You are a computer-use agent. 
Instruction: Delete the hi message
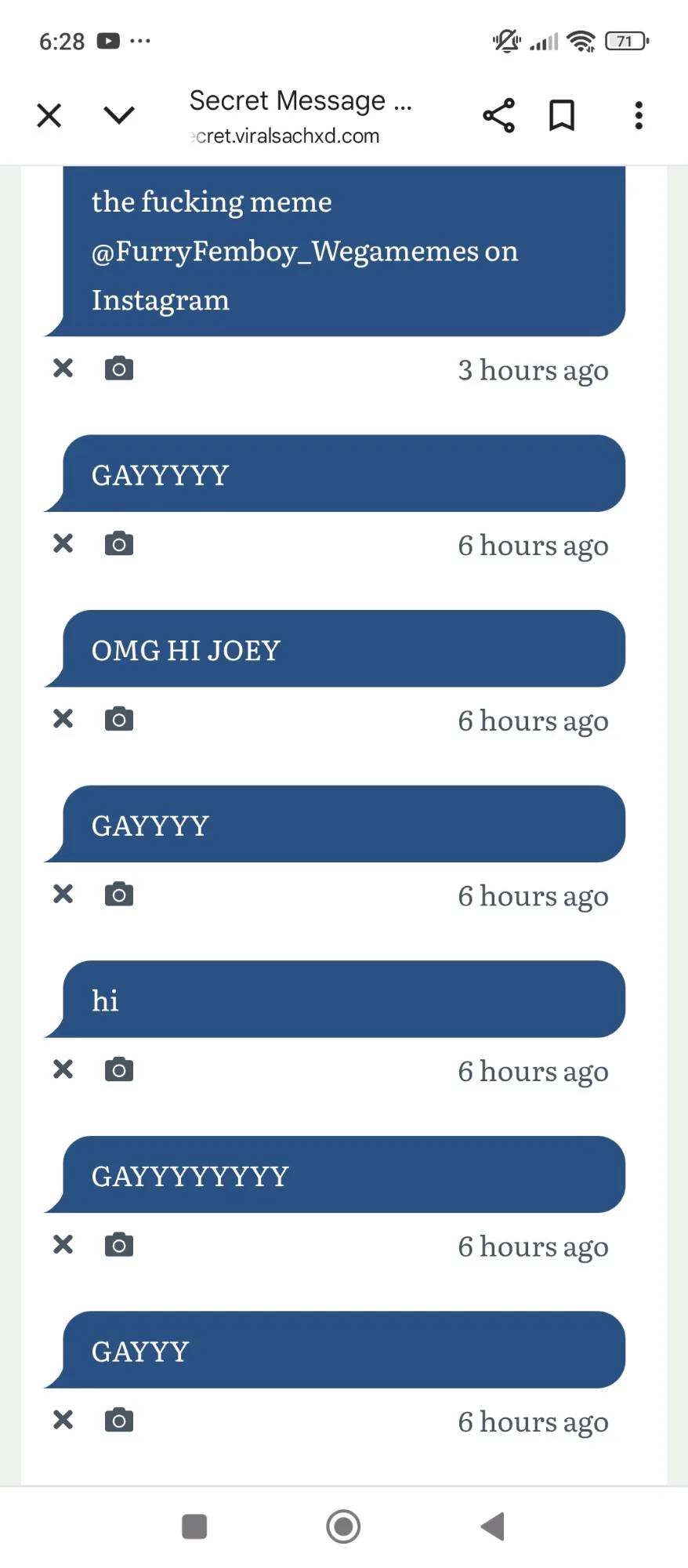(x=63, y=1069)
